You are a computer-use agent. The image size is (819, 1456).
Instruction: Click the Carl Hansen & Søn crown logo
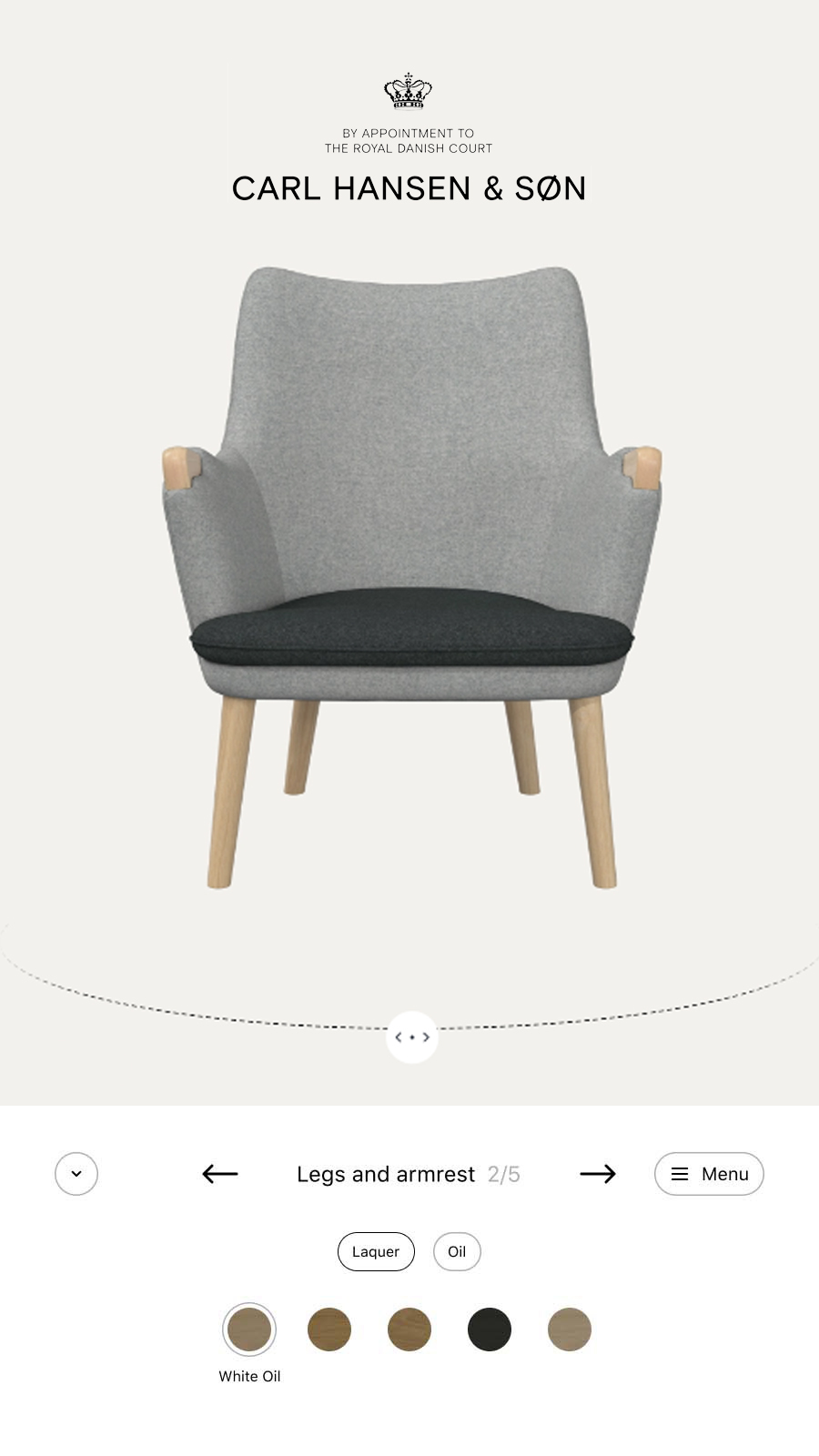[409, 89]
